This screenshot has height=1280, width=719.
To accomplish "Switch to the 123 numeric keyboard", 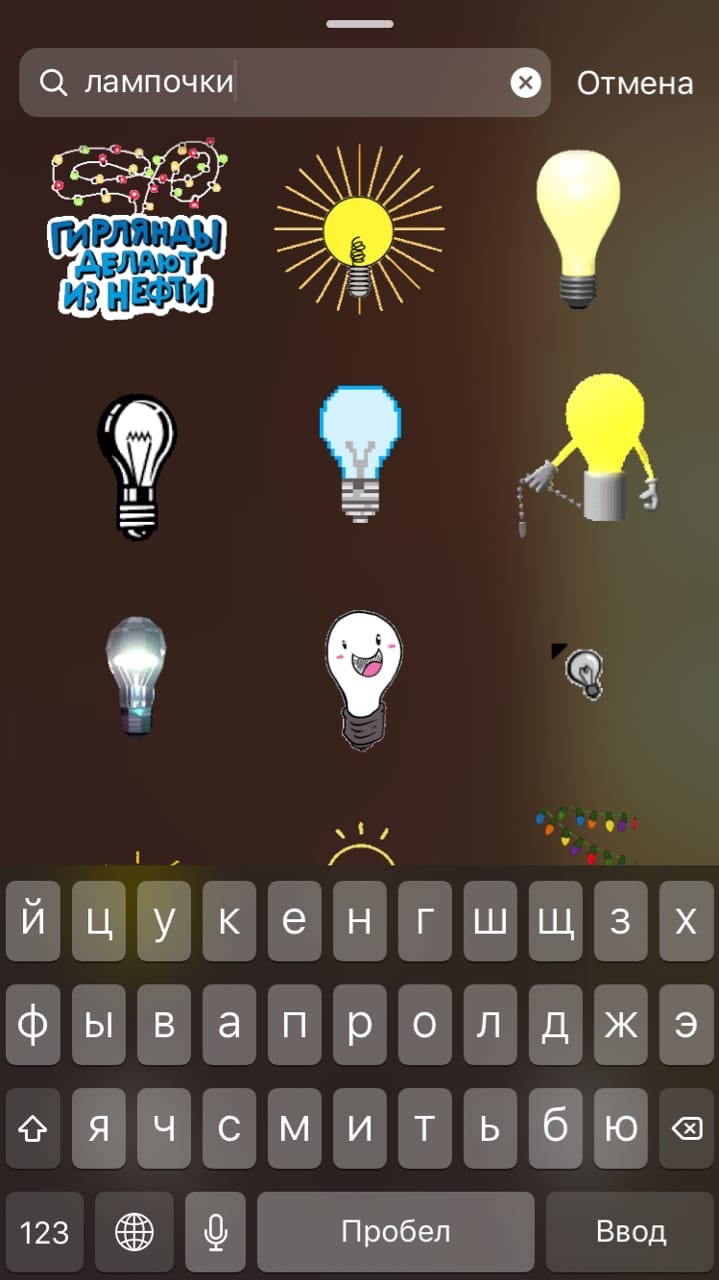I will [45, 1231].
